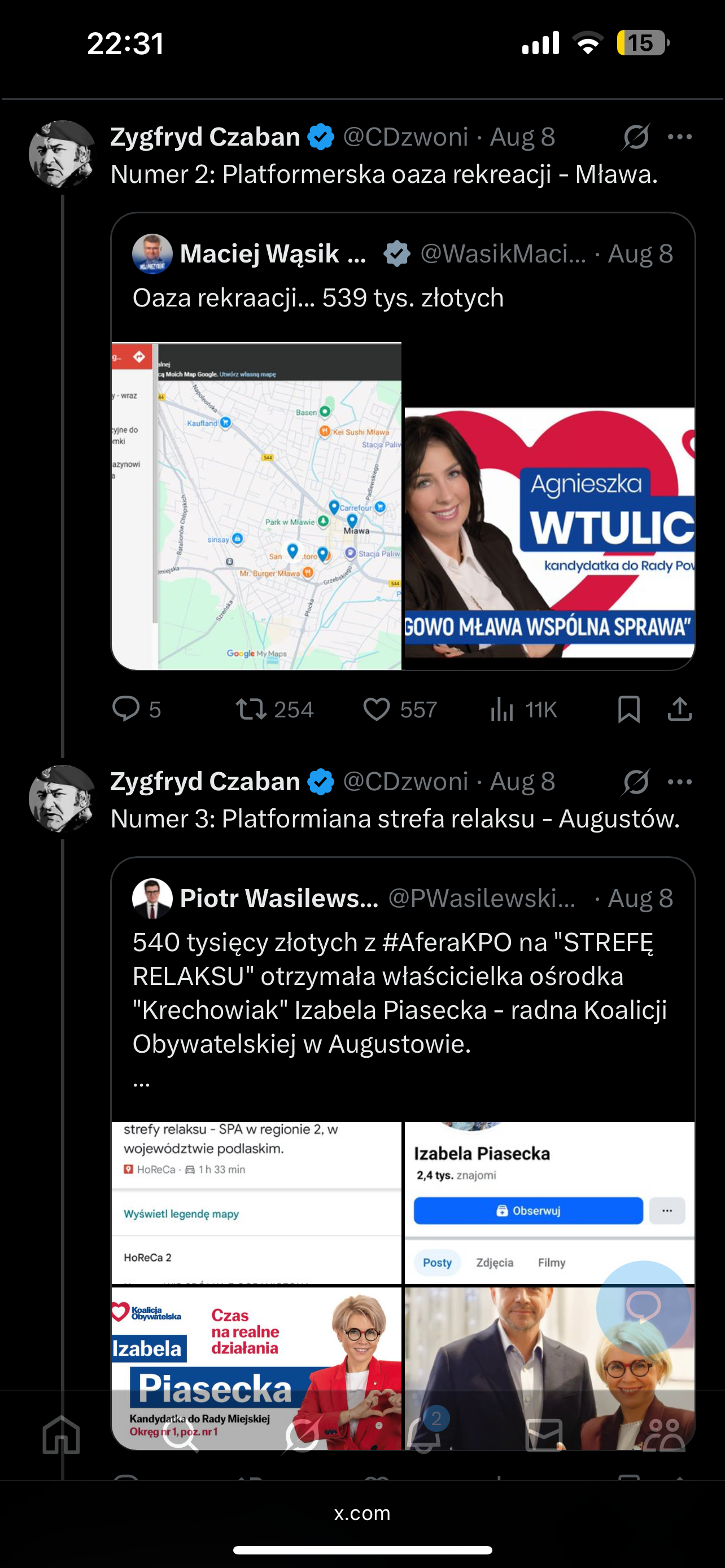The width and height of the screenshot is (725, 1568).
Task: Go to the Home tab
Action: pyautogui.click(x=62, y=1434)
